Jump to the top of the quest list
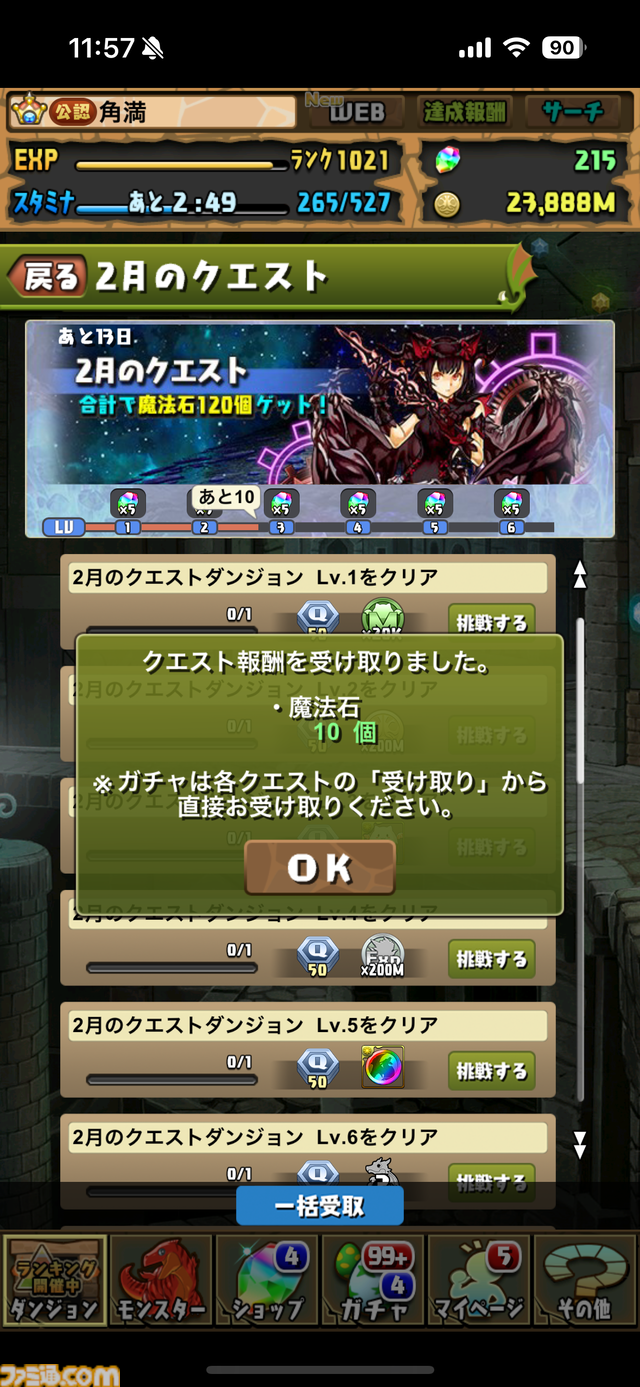 point(579,574)
